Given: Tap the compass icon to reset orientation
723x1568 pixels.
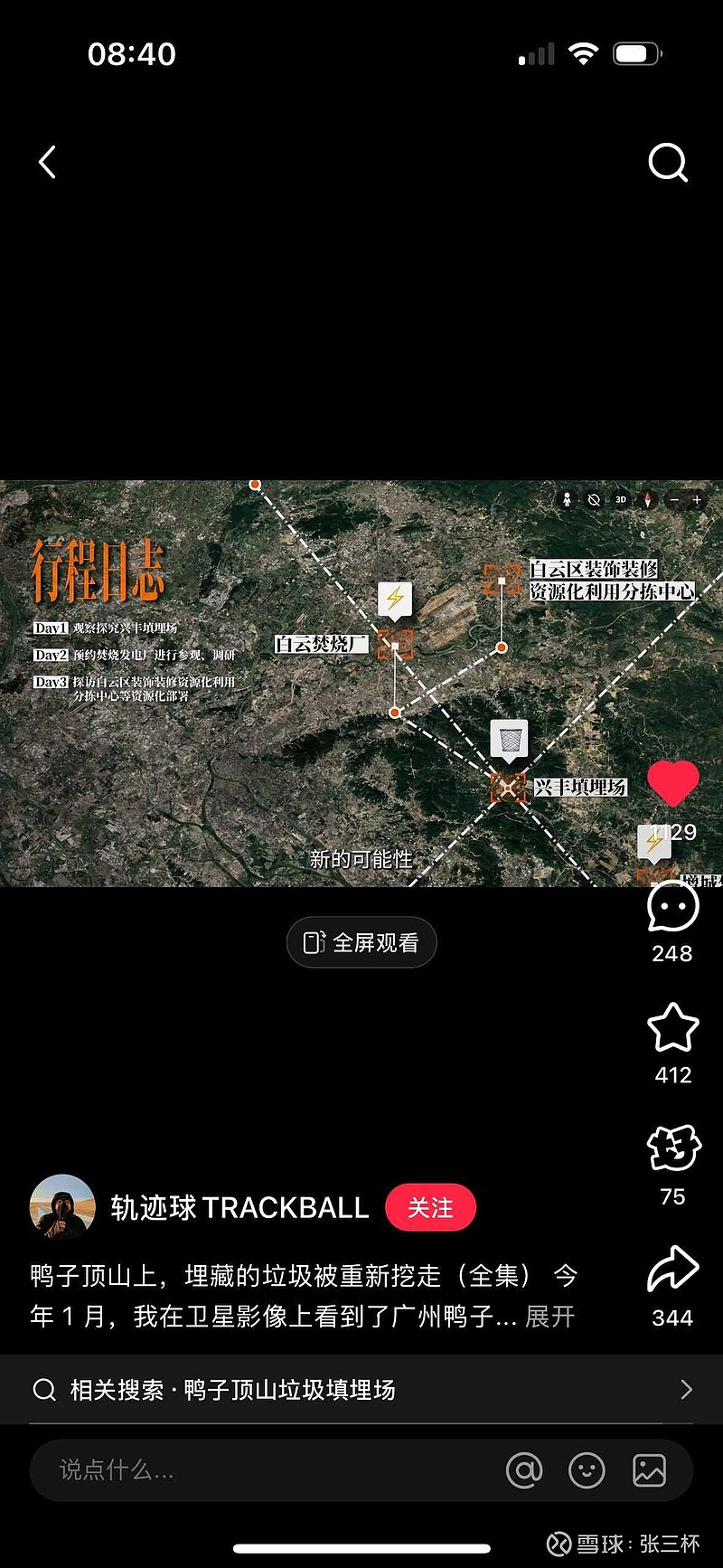Looking at the screenshot, I should point(647,500).
